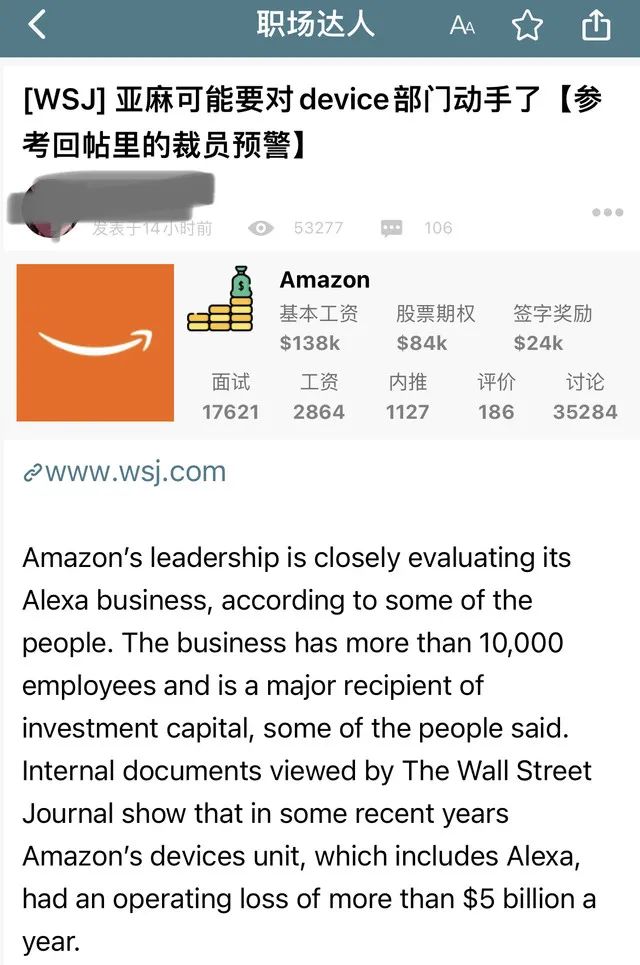View the Amazon 内推 section
The width and height of the screenshot is (640, 965).
pos(407,396)
